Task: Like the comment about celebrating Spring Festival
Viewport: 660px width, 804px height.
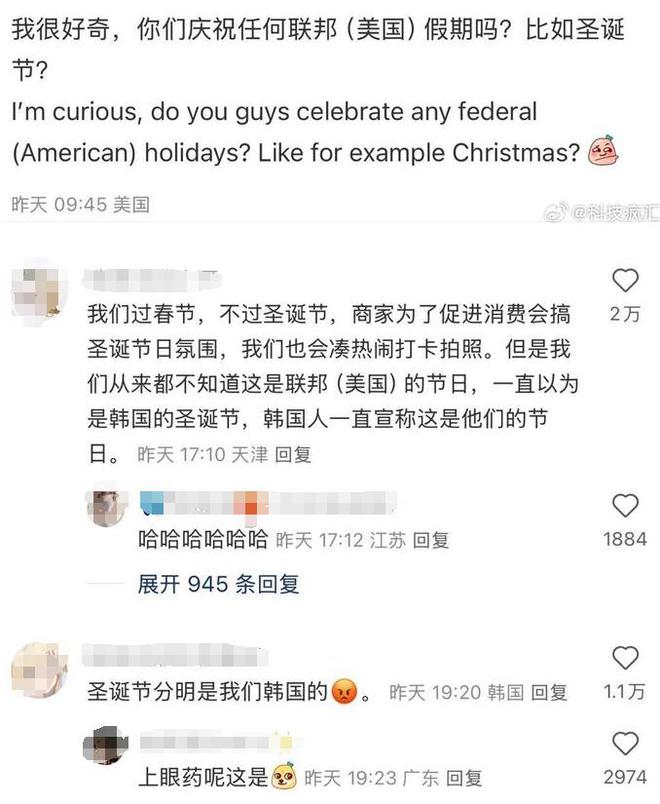Action: (x=625, y=280)
